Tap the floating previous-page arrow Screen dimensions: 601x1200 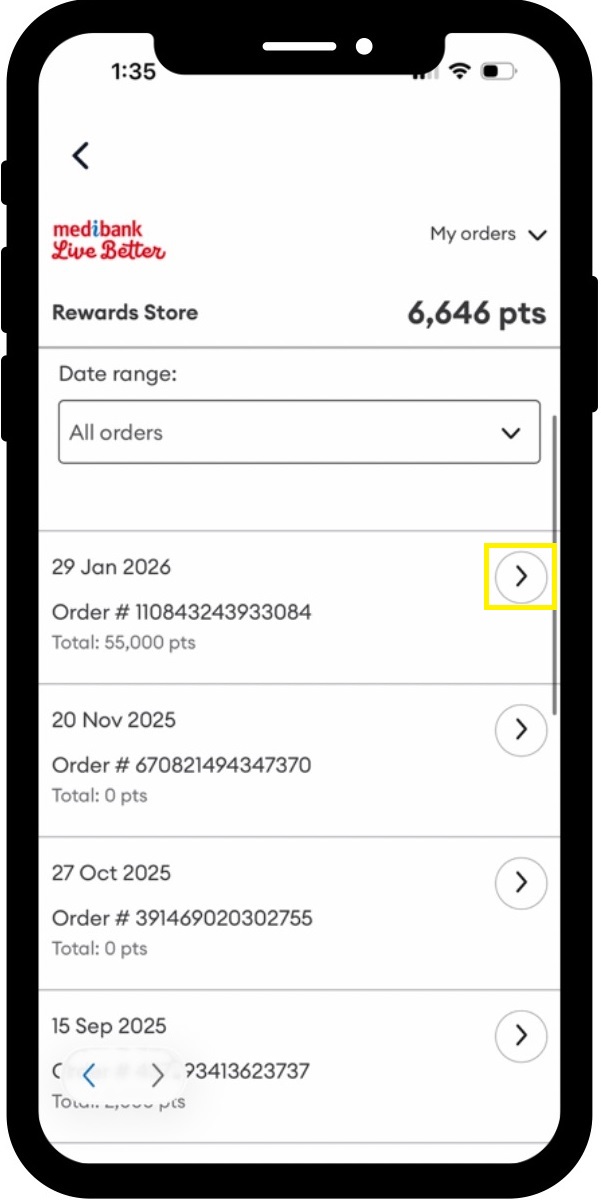pyautogui.click(x=89, y=1076)
